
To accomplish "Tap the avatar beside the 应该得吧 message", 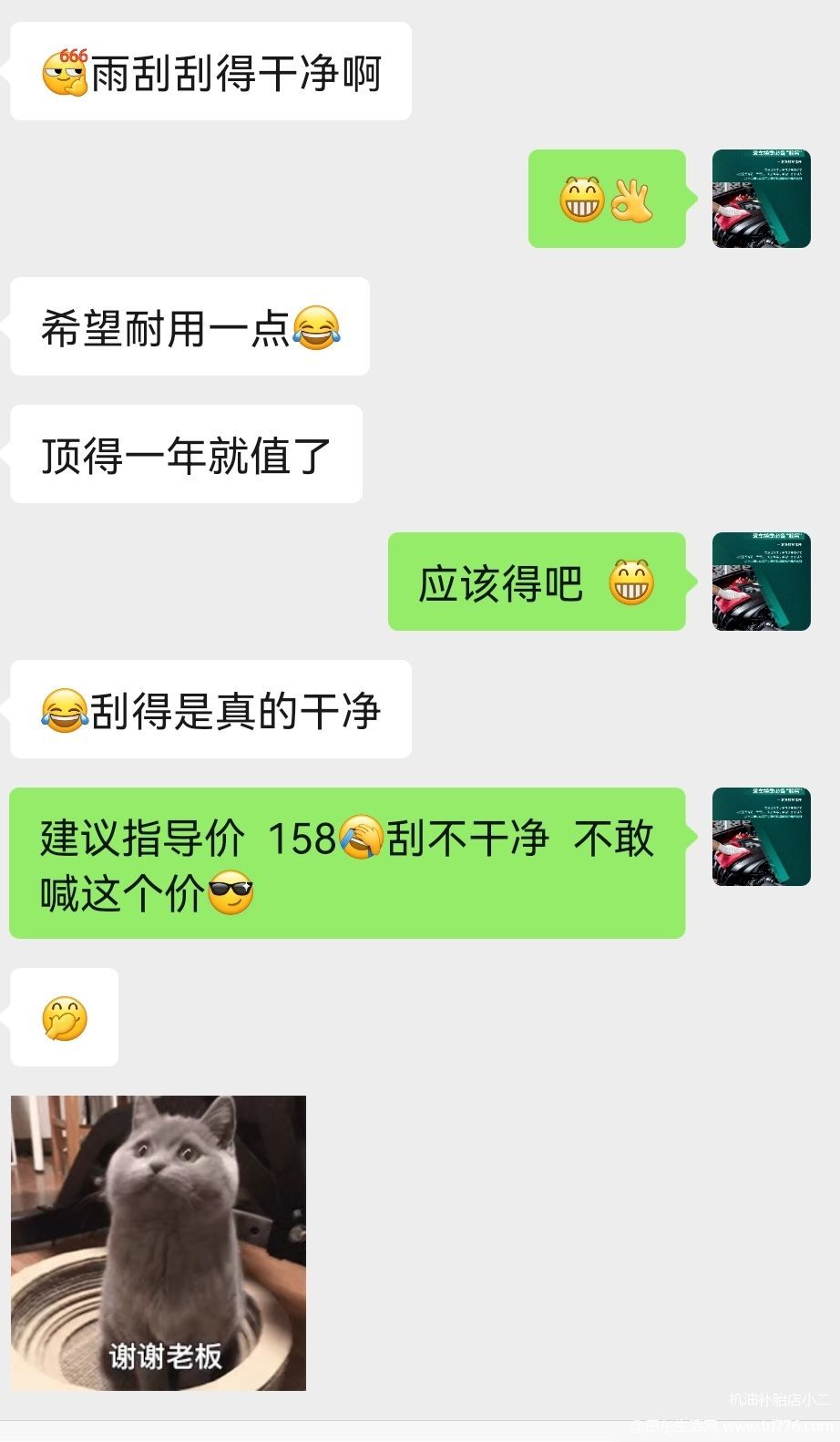I will click(761, 582).
